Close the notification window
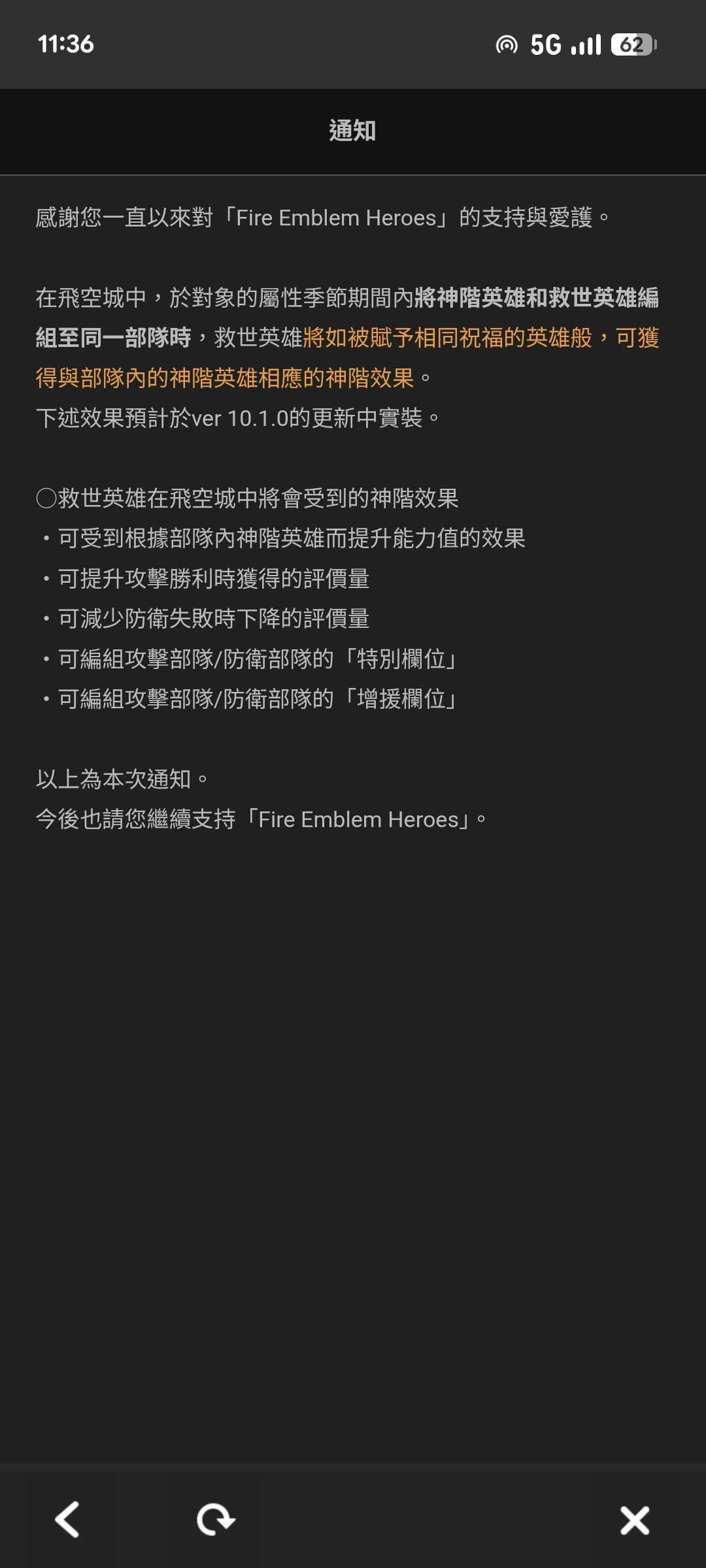The image size is (706, 1568). (634, 1520)
